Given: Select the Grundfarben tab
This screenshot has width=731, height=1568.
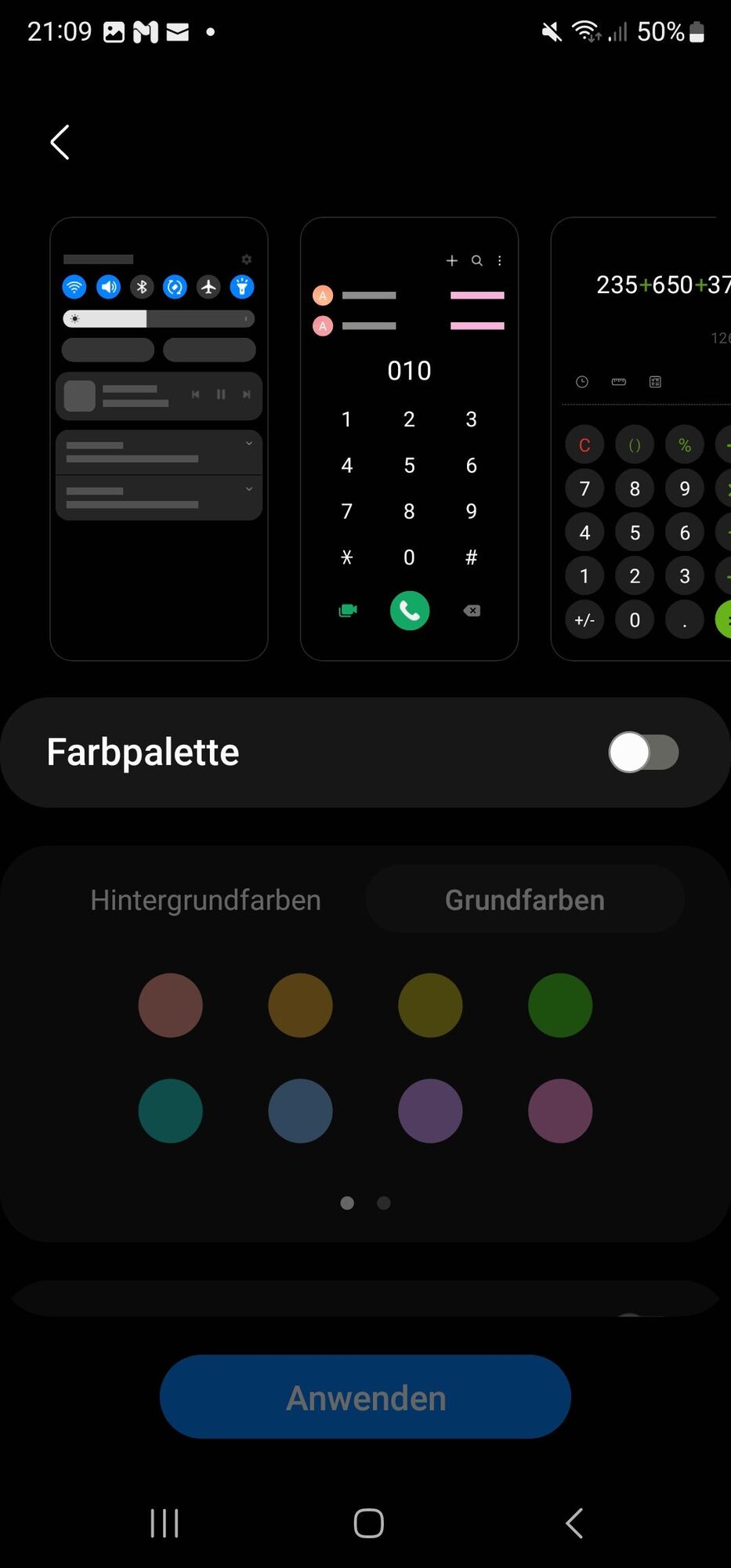Looking at the screenshot, I should (x=525, y=900).
